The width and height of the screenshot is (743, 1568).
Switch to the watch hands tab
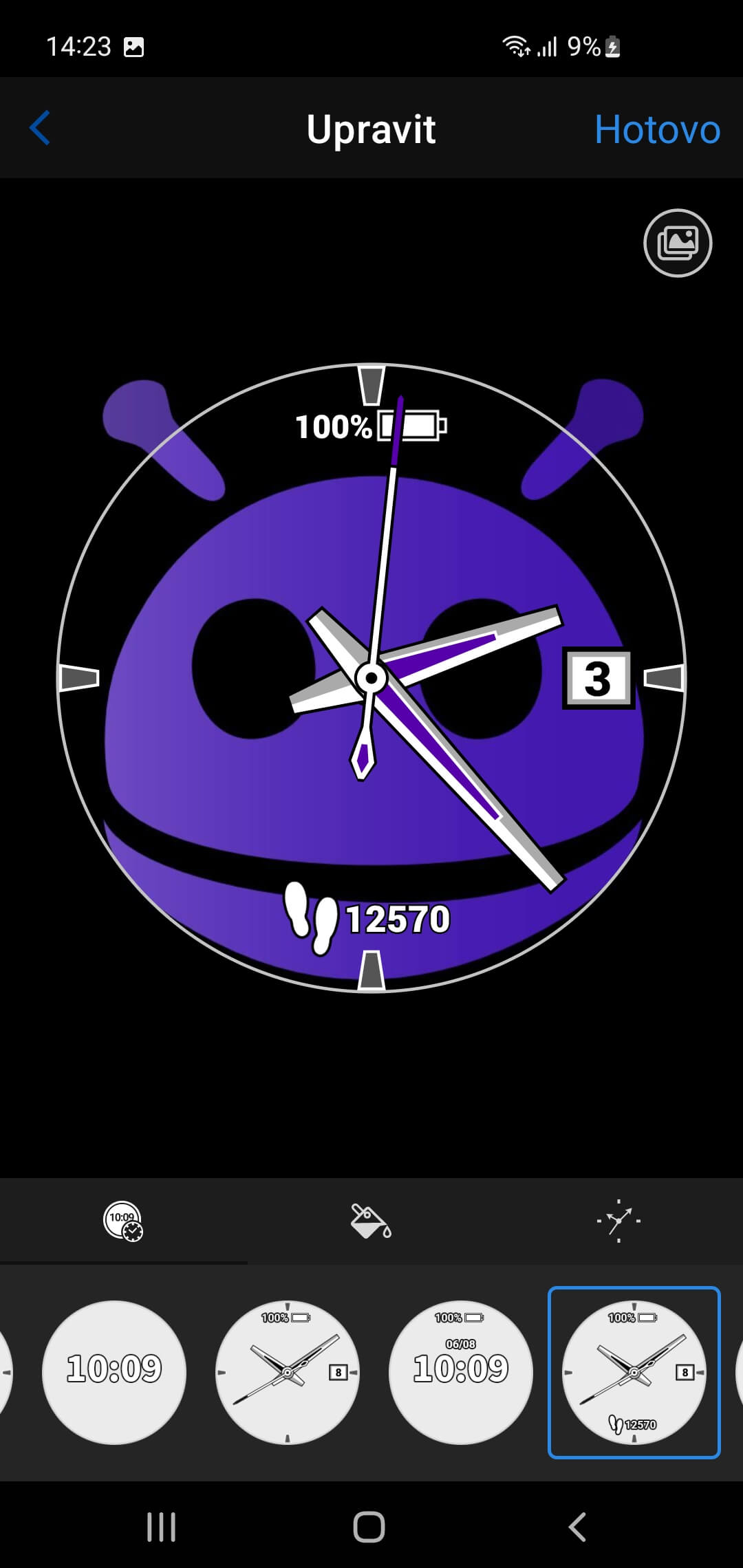618,1221
